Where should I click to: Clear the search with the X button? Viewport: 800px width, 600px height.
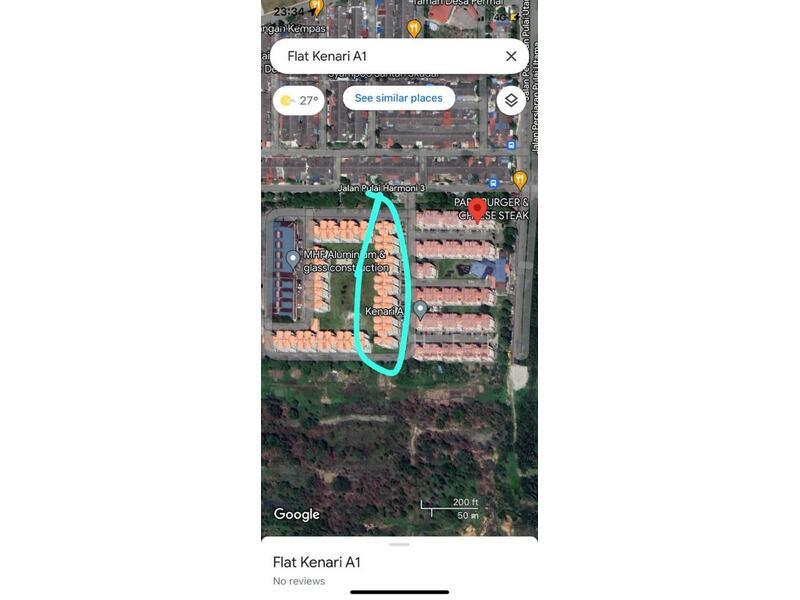[x=511, y=56]
